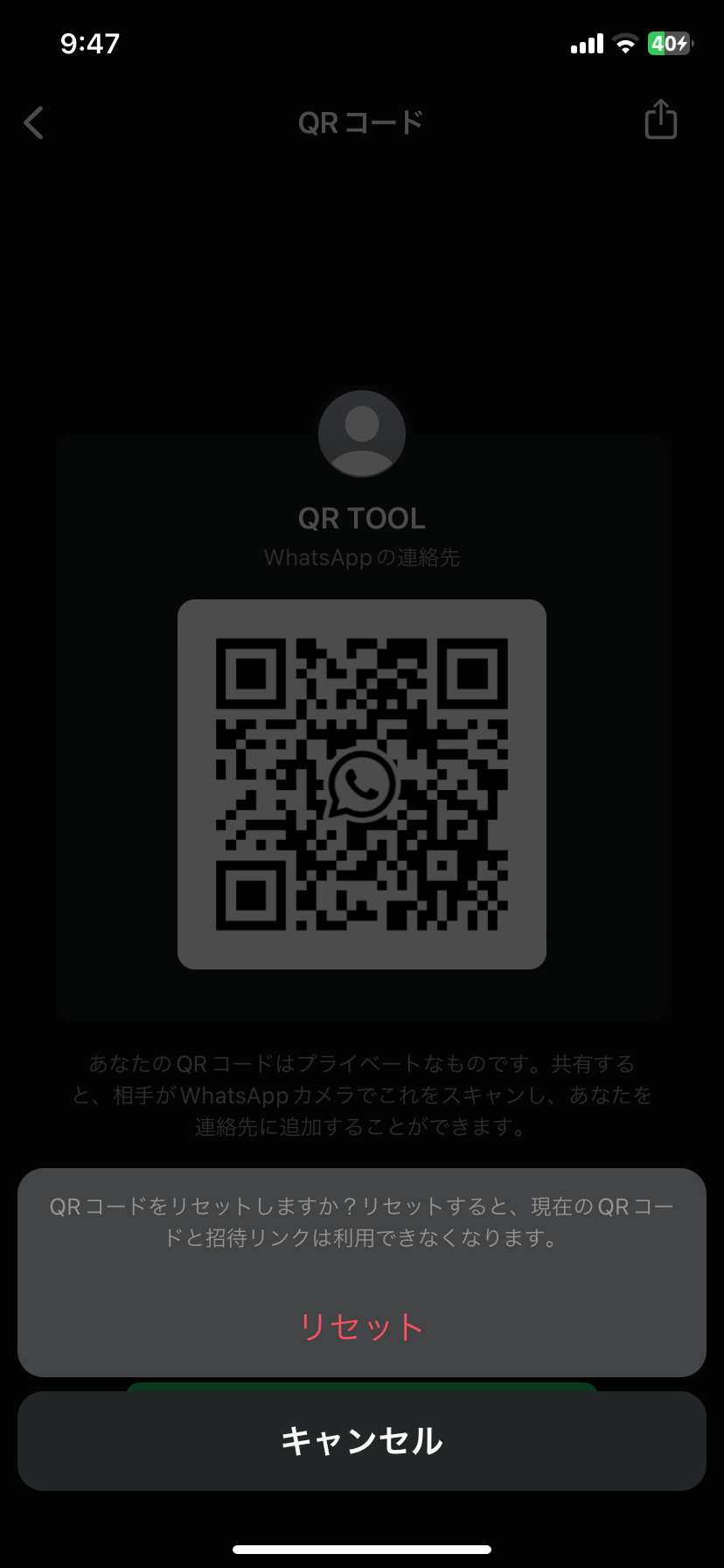Tap the share icon for the QR code

[660, 122]
